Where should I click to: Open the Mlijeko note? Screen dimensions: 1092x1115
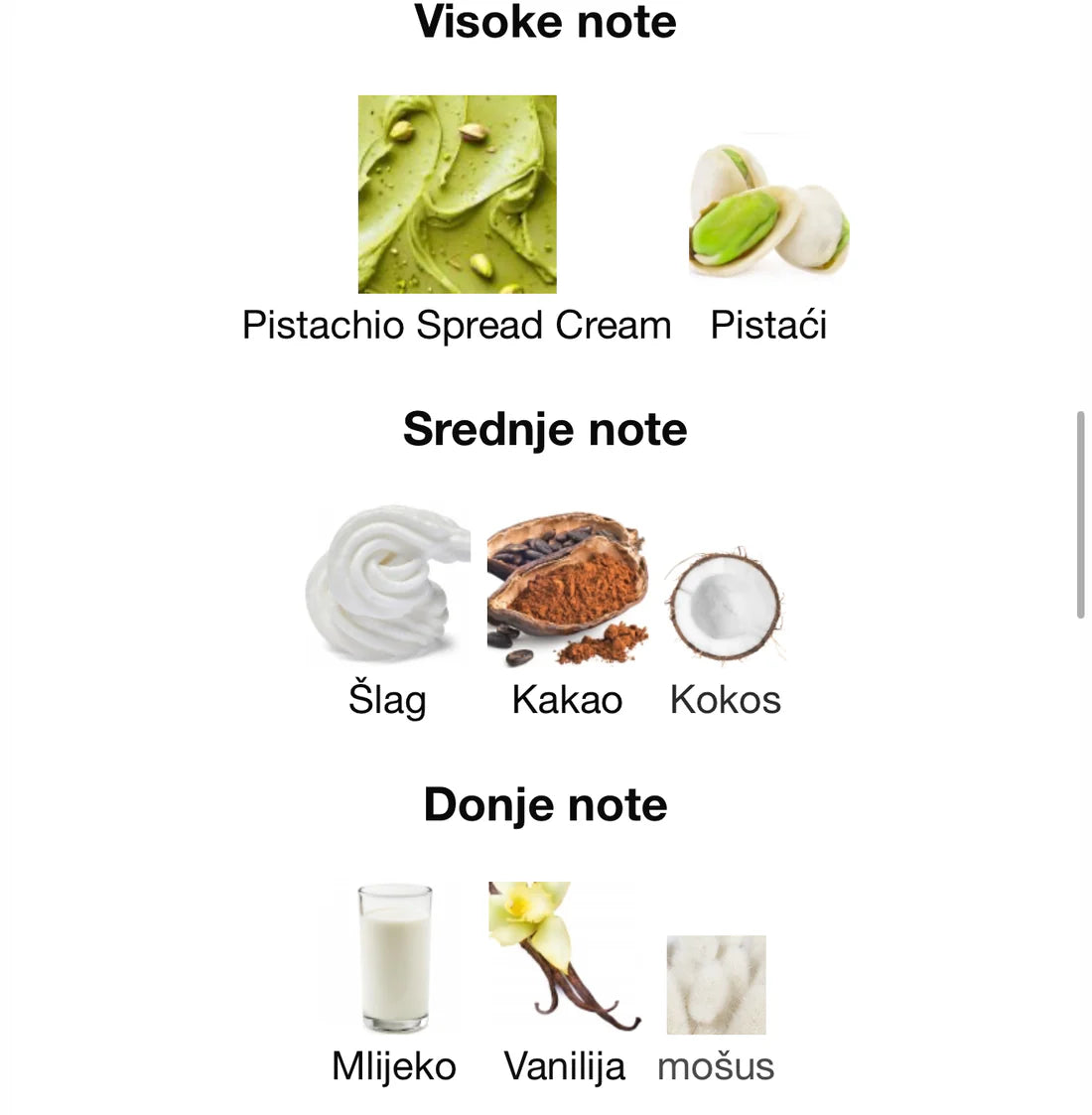point(394,958)
